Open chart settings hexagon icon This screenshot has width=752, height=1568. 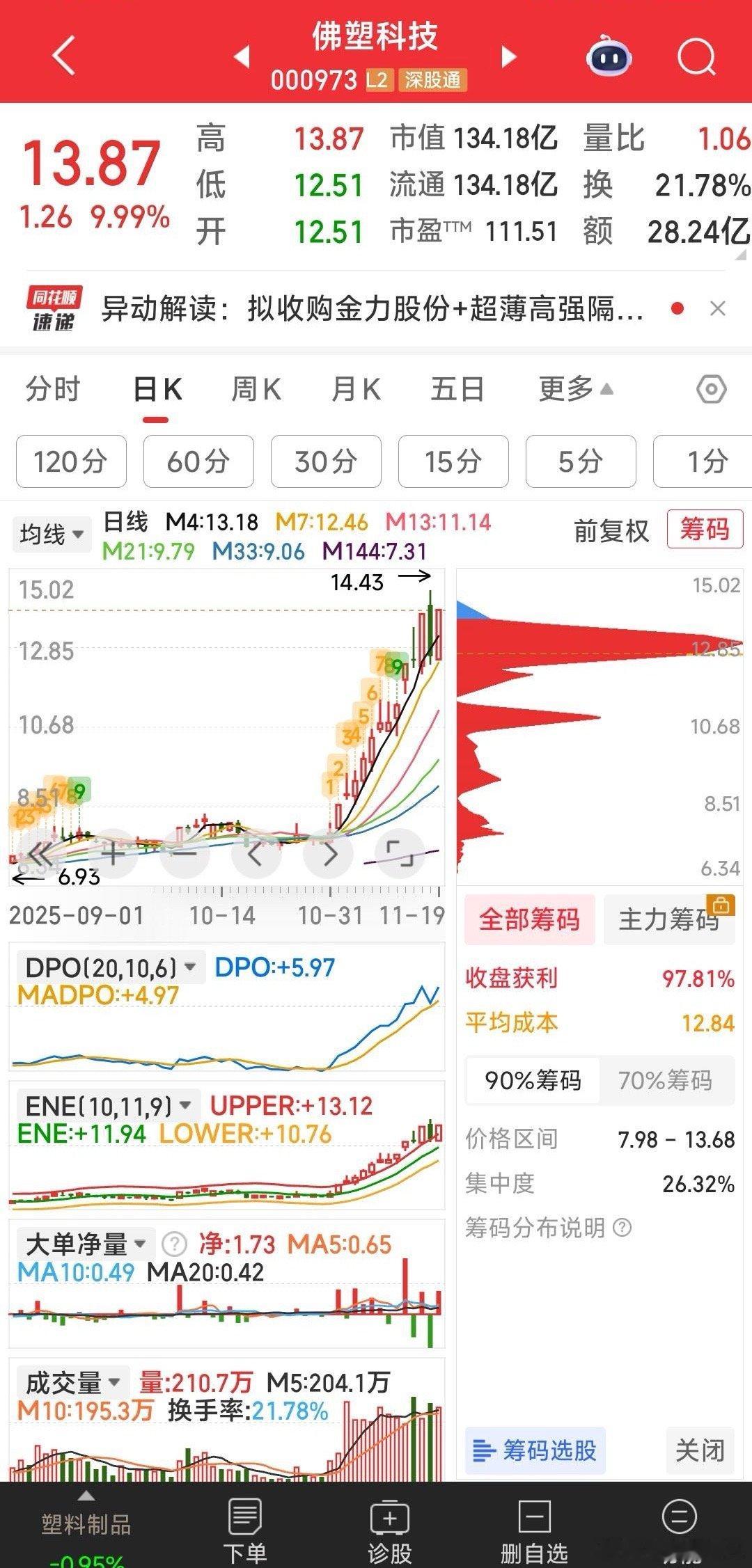coord(711,389)
